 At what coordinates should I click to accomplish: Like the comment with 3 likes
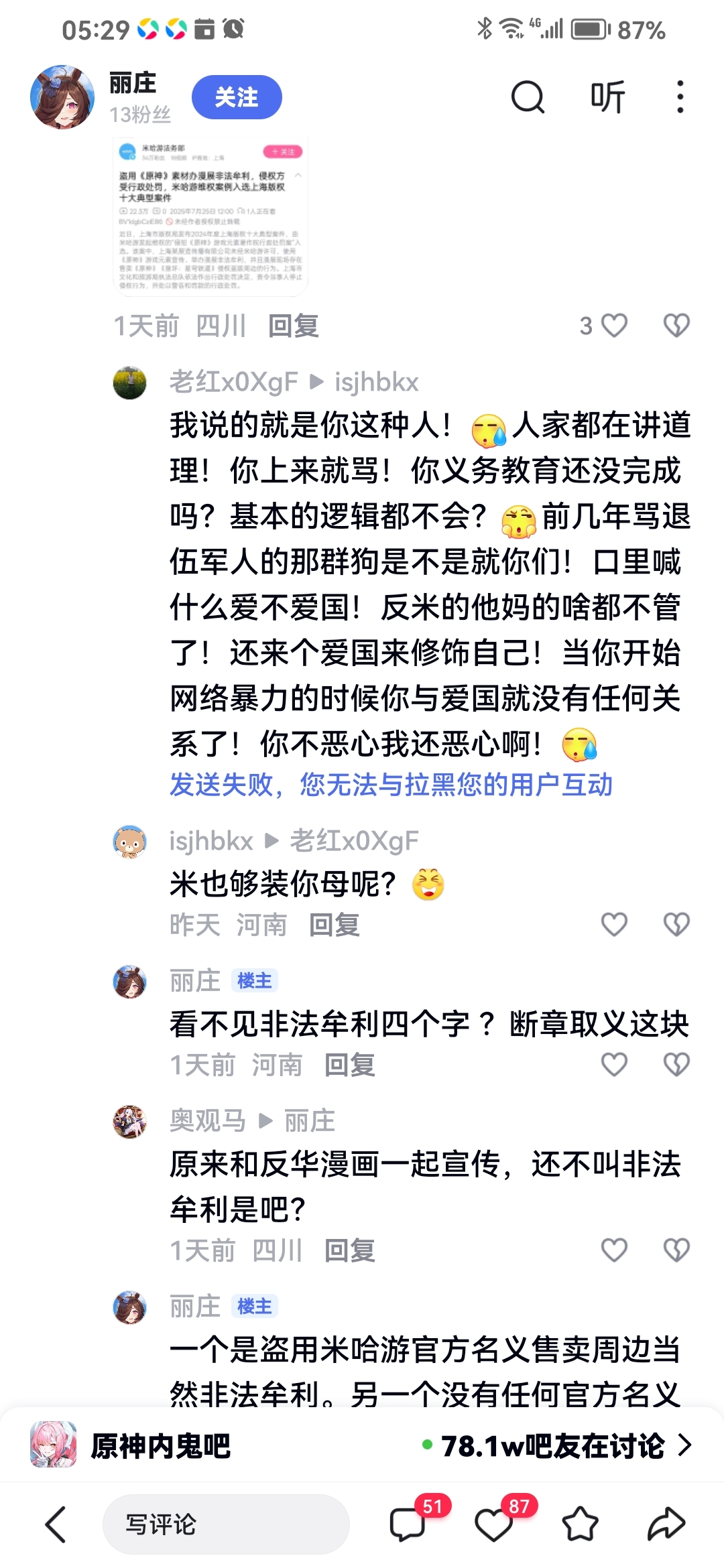click(x=613, y=326)
